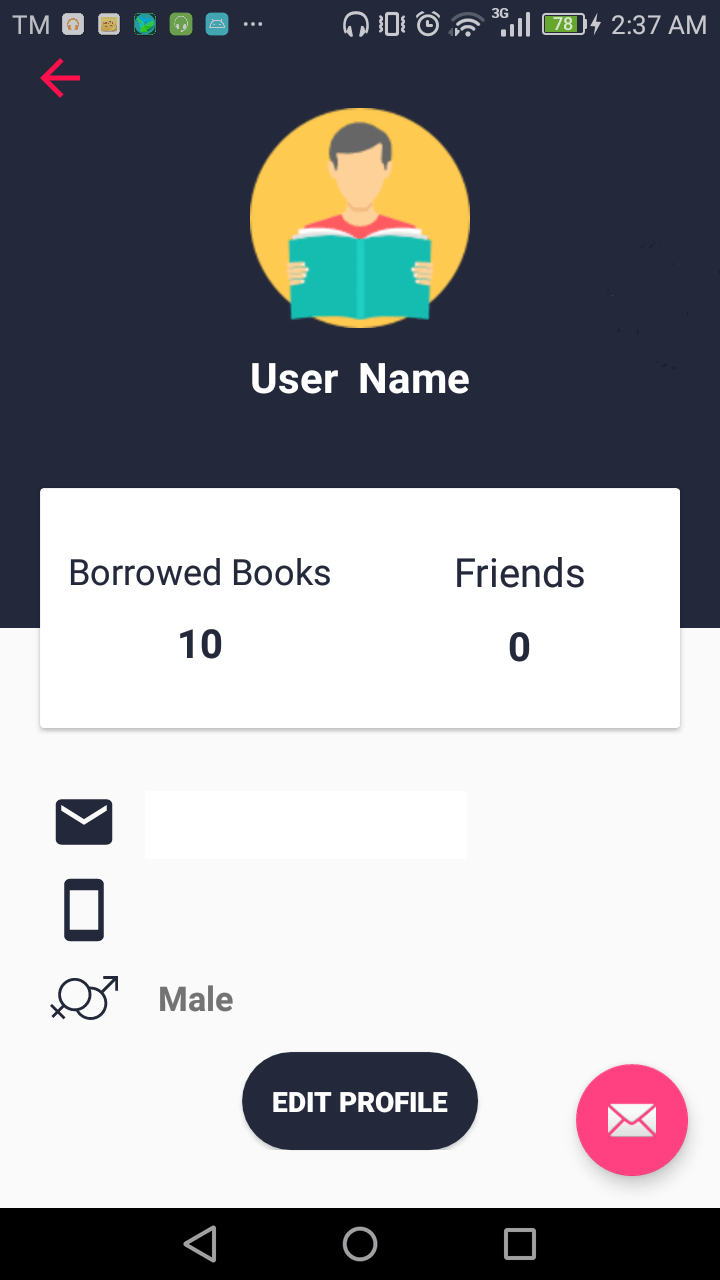Tap the user profile avatar
The image size is (720, 1280).
(x=360, y=218)
